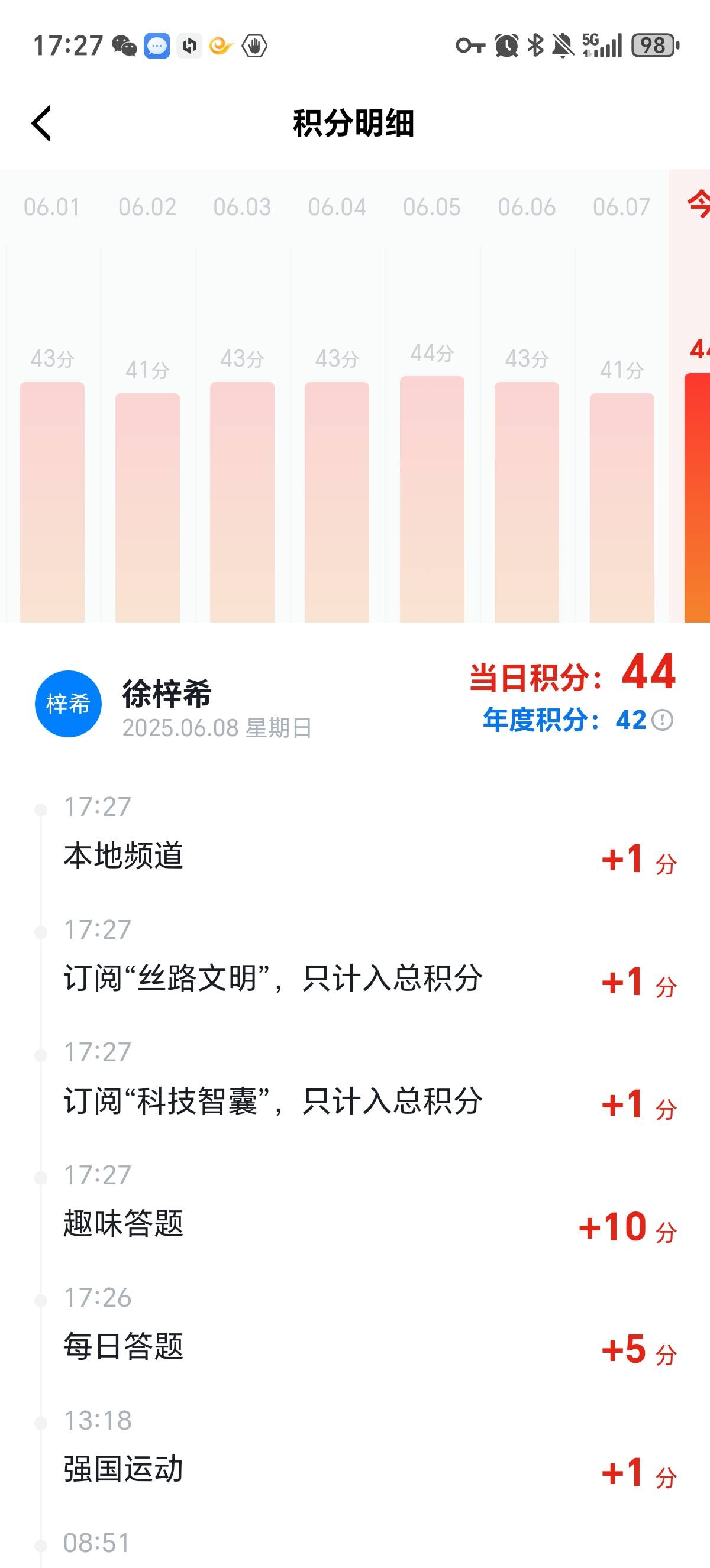Screen dimensions: 710x1568
Task: Select the 06.04 bar in the chart
Action: coord(337,500)
